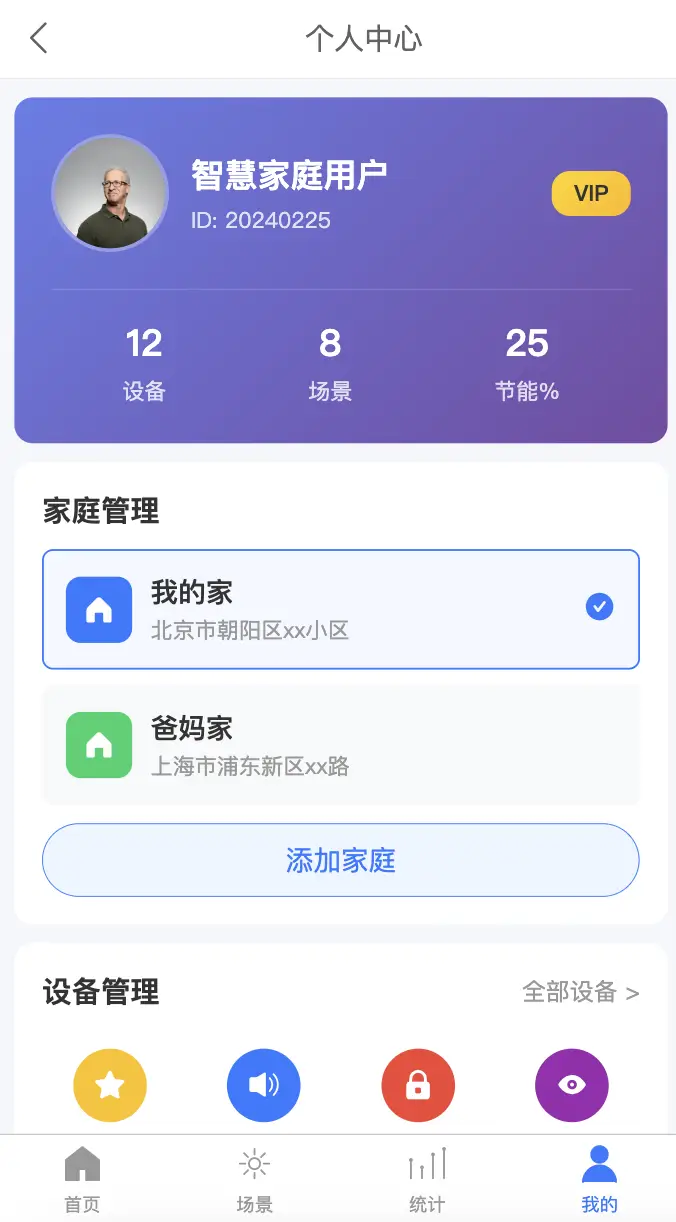Switch to the 首页 tab

point(82,1180)
